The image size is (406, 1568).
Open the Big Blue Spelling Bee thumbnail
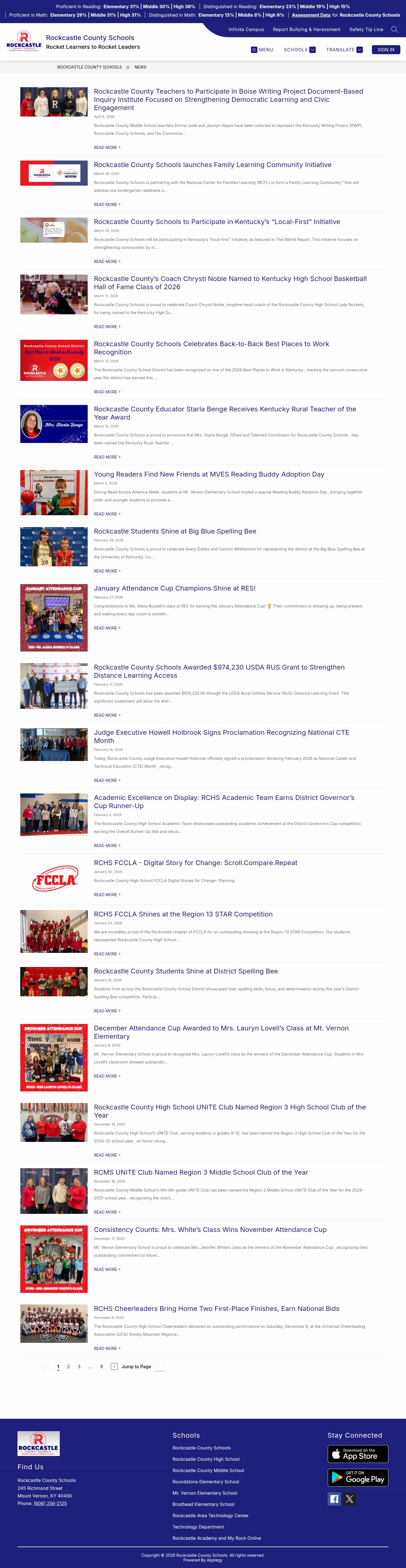[54, 547]
